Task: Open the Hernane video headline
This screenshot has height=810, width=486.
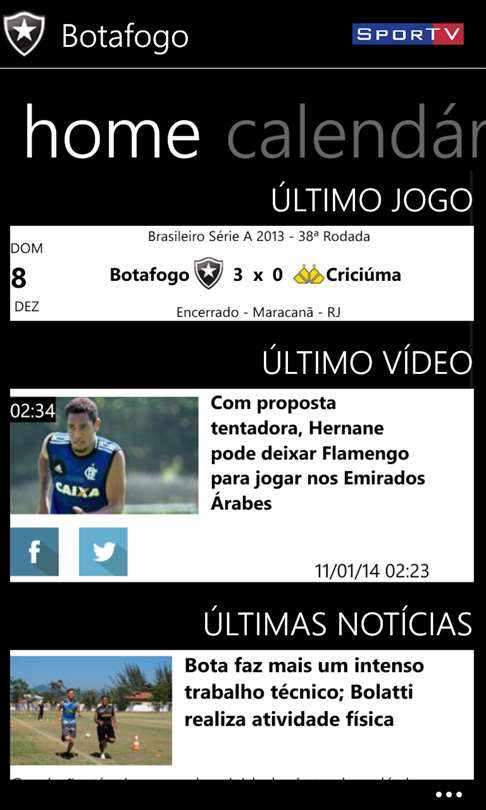Action: pos(318,453)
